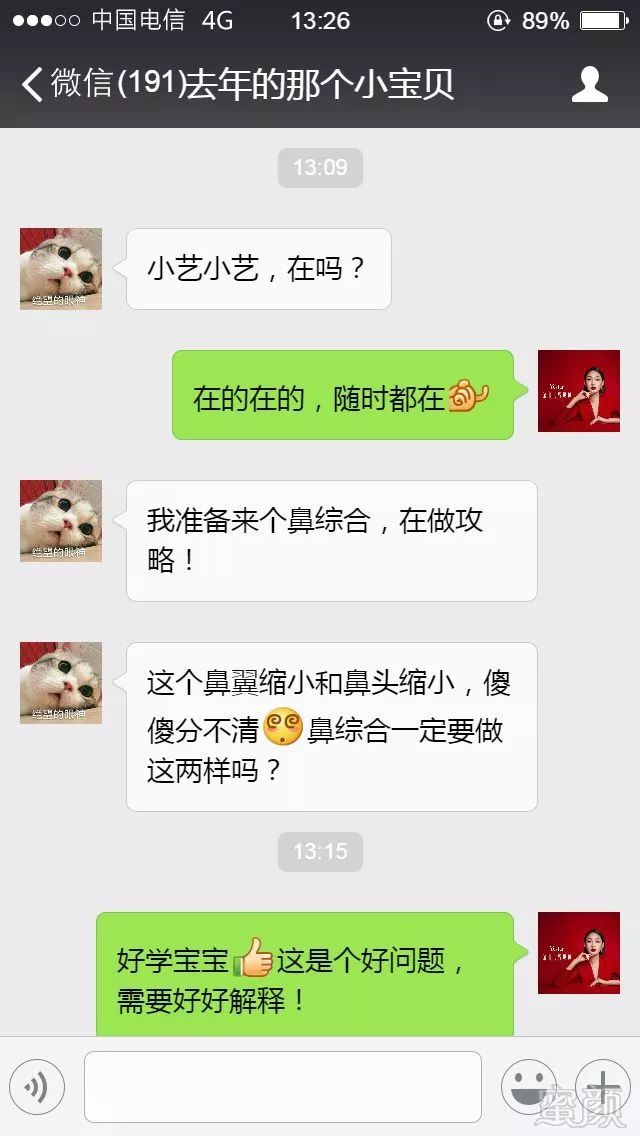Tap red avatar beside 在的在的,随时都在
The width and height of the screenshot is (640, 1136).
pos(578,391)
